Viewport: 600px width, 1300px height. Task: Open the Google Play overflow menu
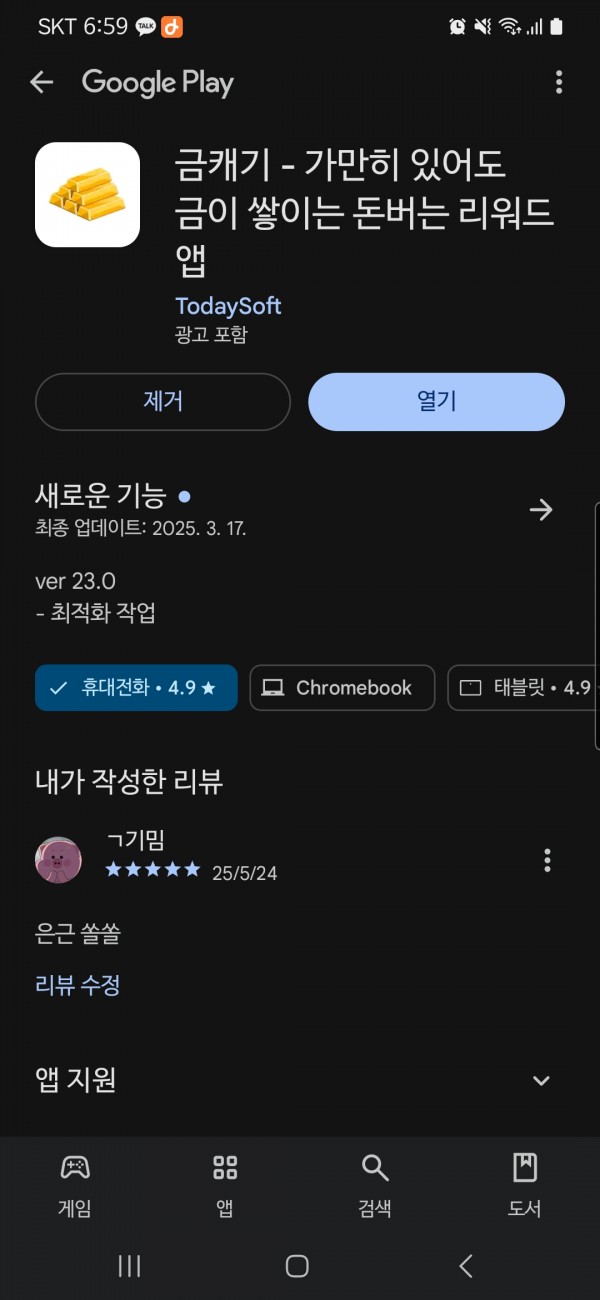click(x=558, y=82)
